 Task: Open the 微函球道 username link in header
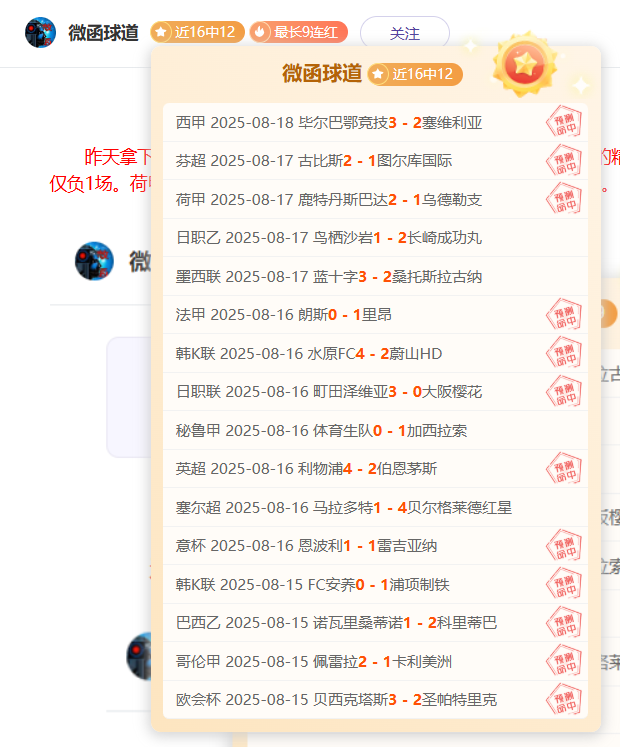pyautogui.click(x=104, y=33)
